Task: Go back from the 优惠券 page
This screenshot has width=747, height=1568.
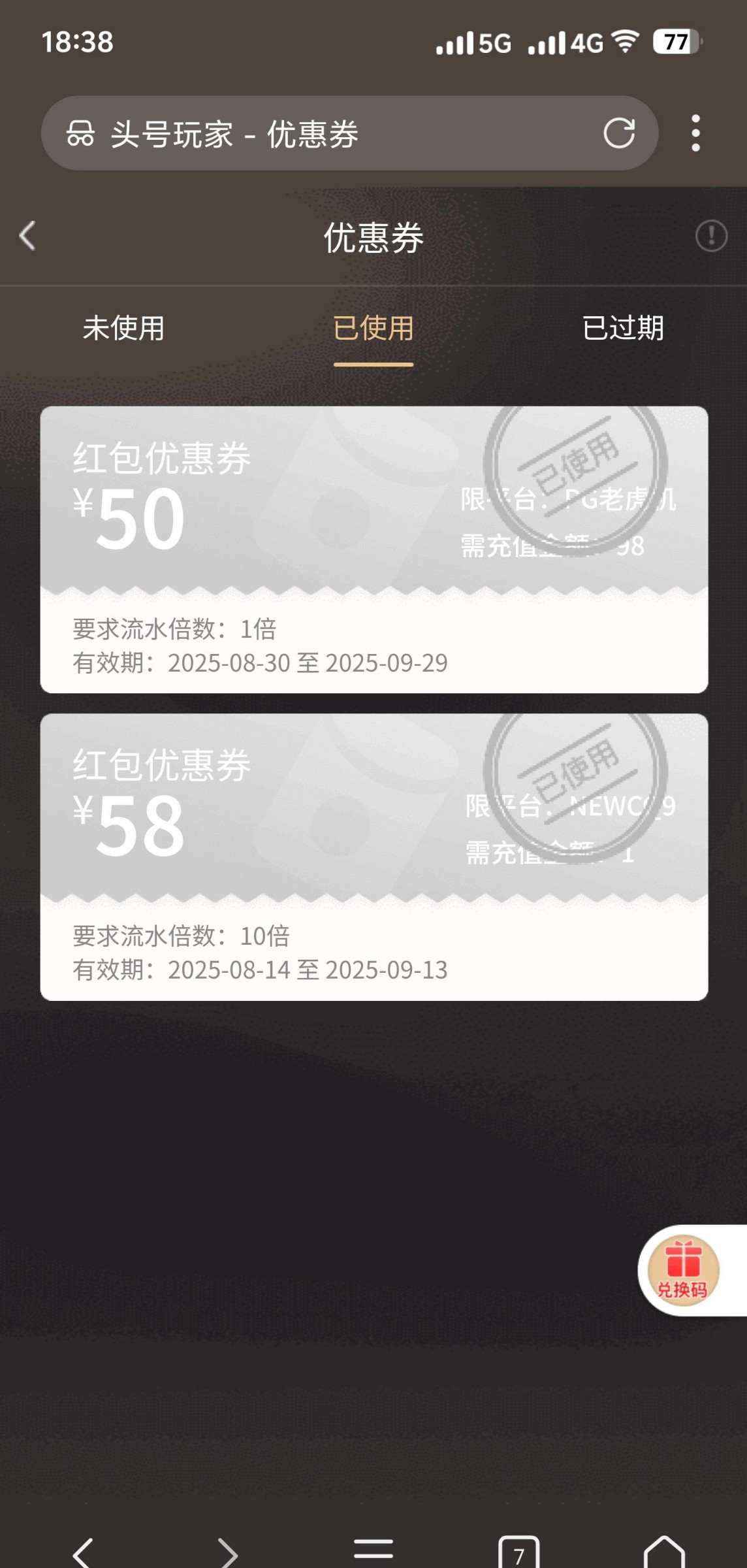Action: coord(27,236)
